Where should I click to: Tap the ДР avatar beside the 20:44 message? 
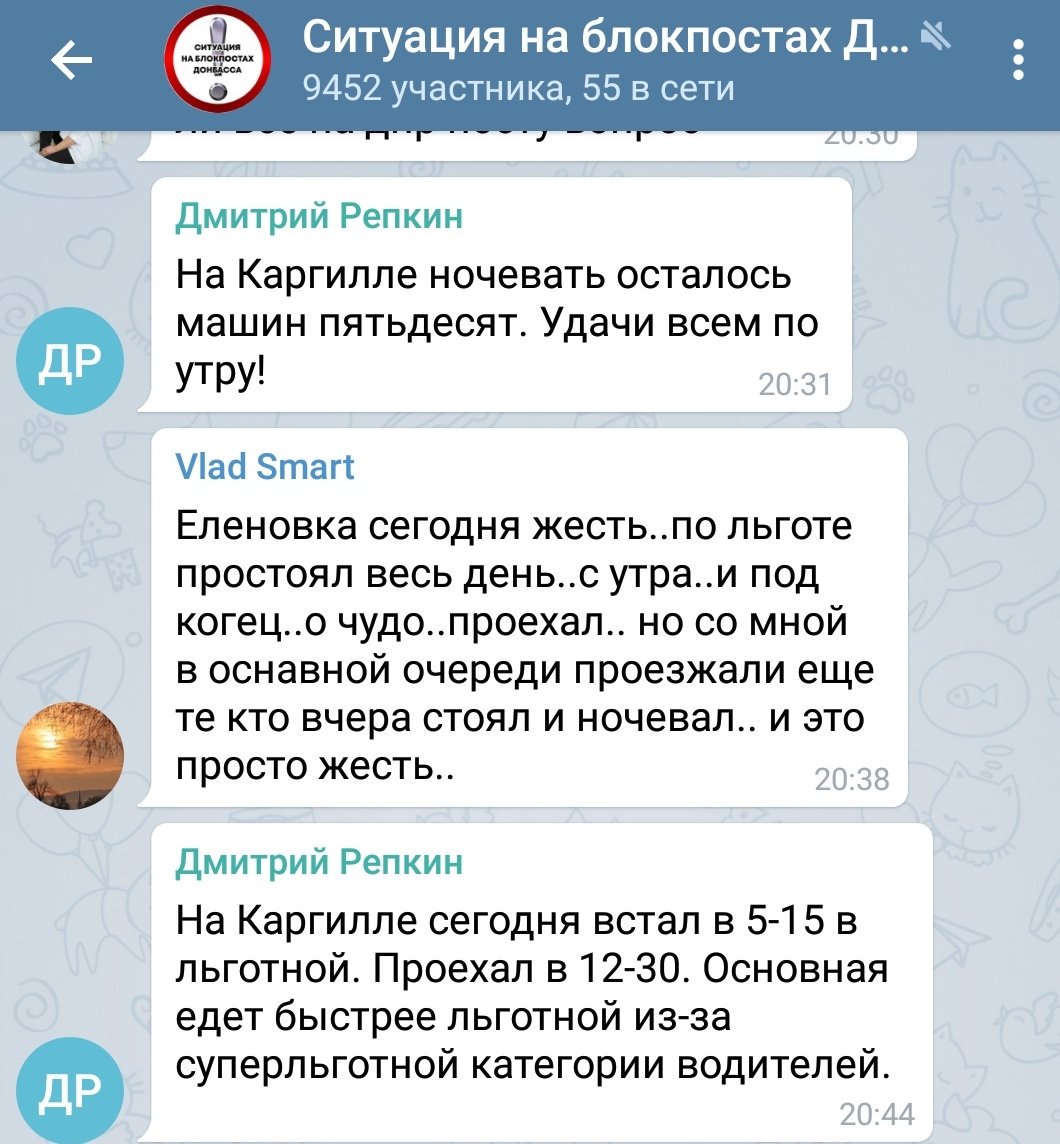[x=71, y=1092]
